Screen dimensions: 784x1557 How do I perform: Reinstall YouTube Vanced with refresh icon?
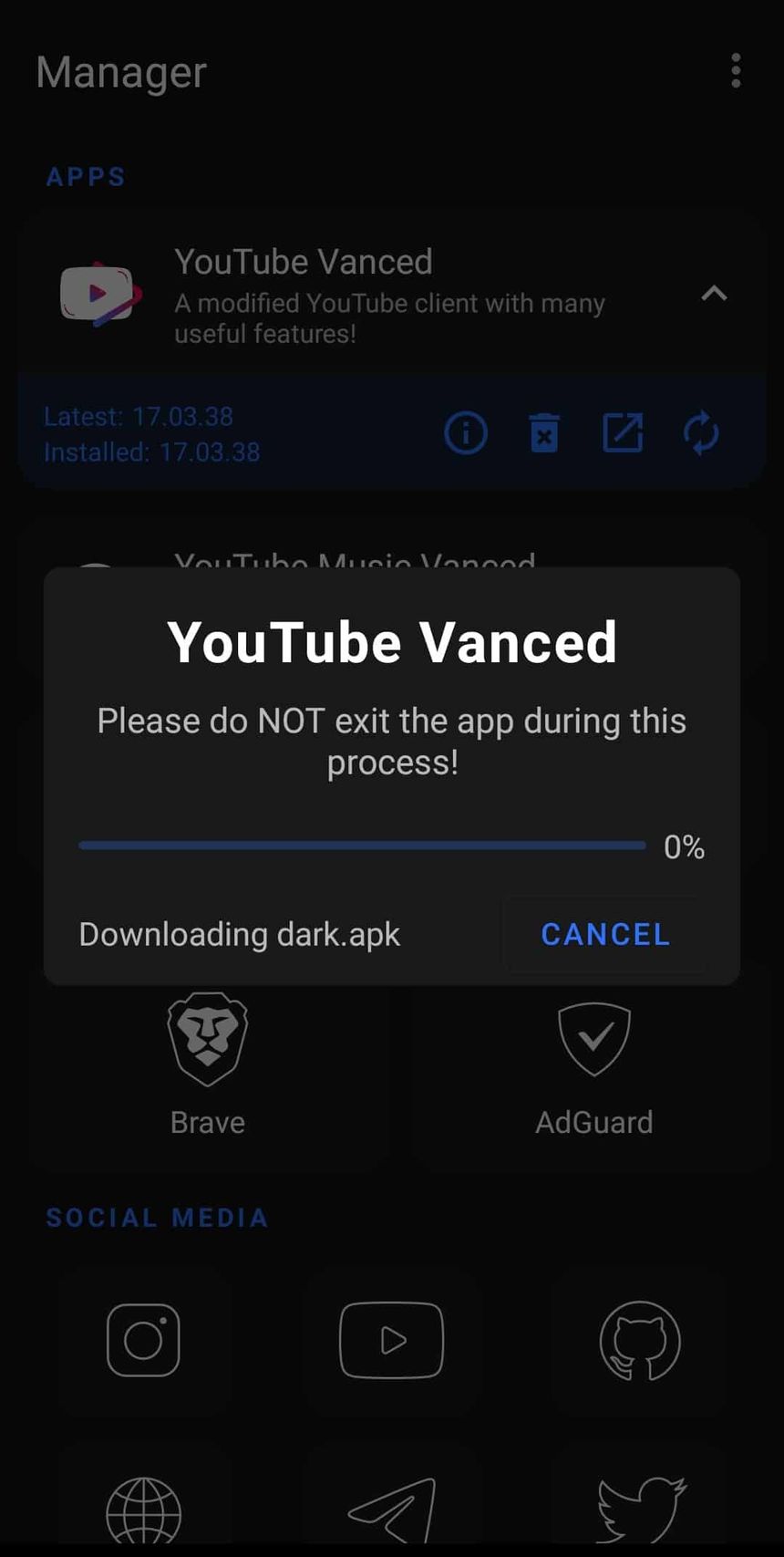[701, 432]
